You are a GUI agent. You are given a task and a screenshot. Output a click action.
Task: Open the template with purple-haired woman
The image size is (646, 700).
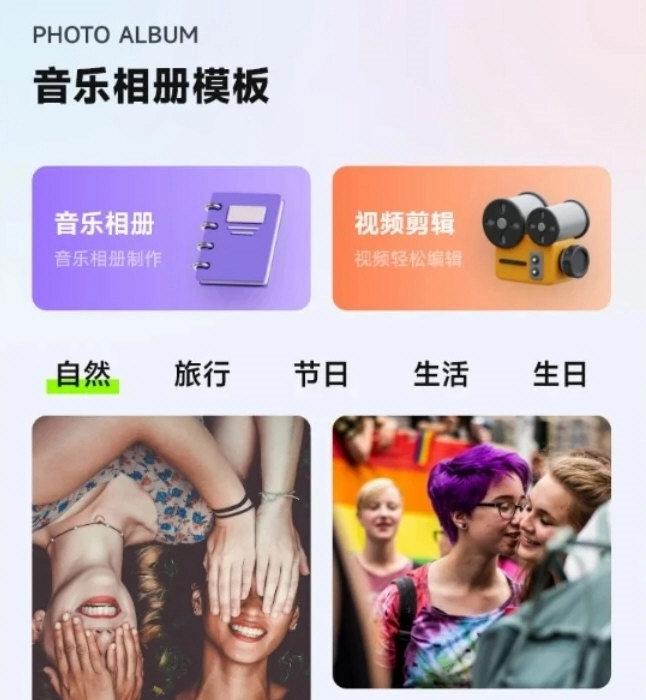pyautogui.click(x=471, y=557)
